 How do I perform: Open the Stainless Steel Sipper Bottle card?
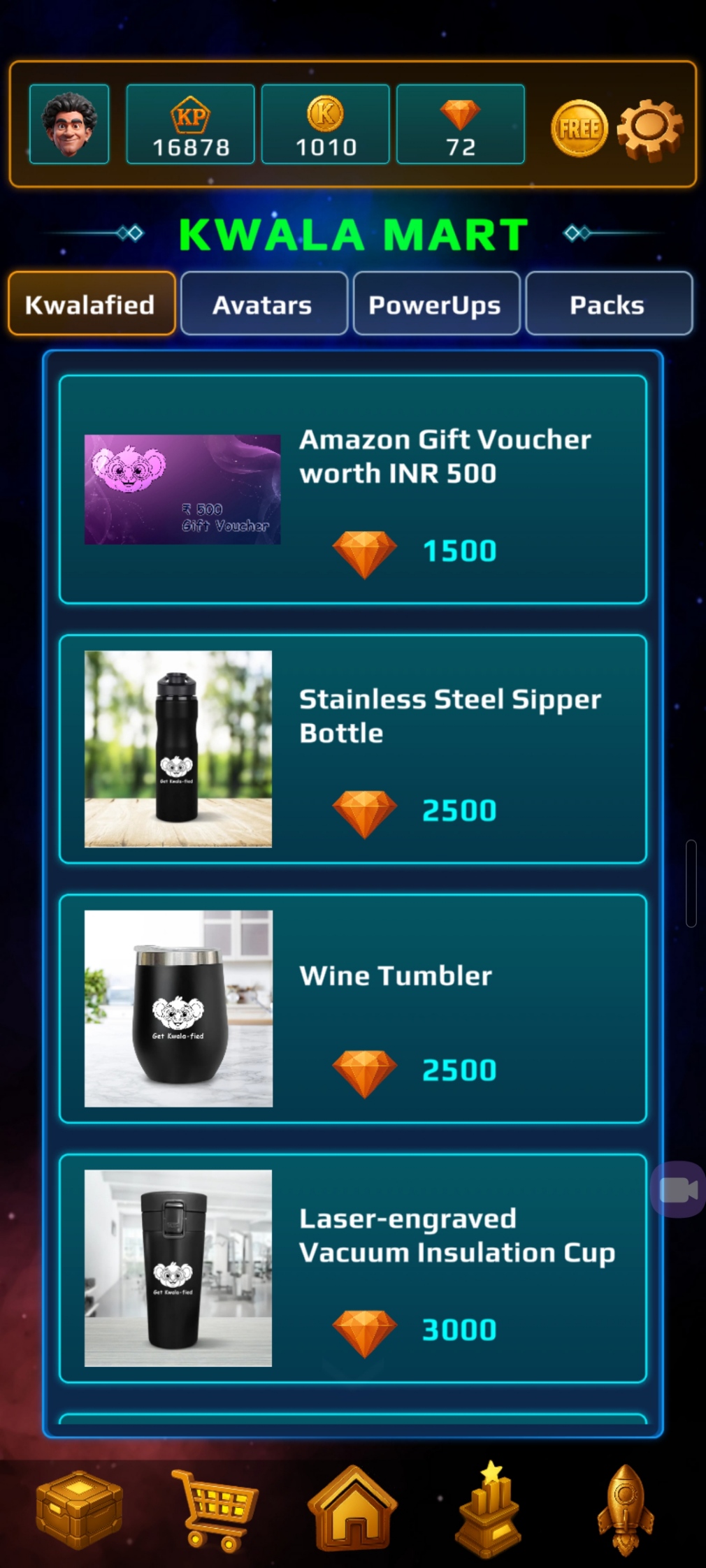pyautogui.click(x=352, y=749)
